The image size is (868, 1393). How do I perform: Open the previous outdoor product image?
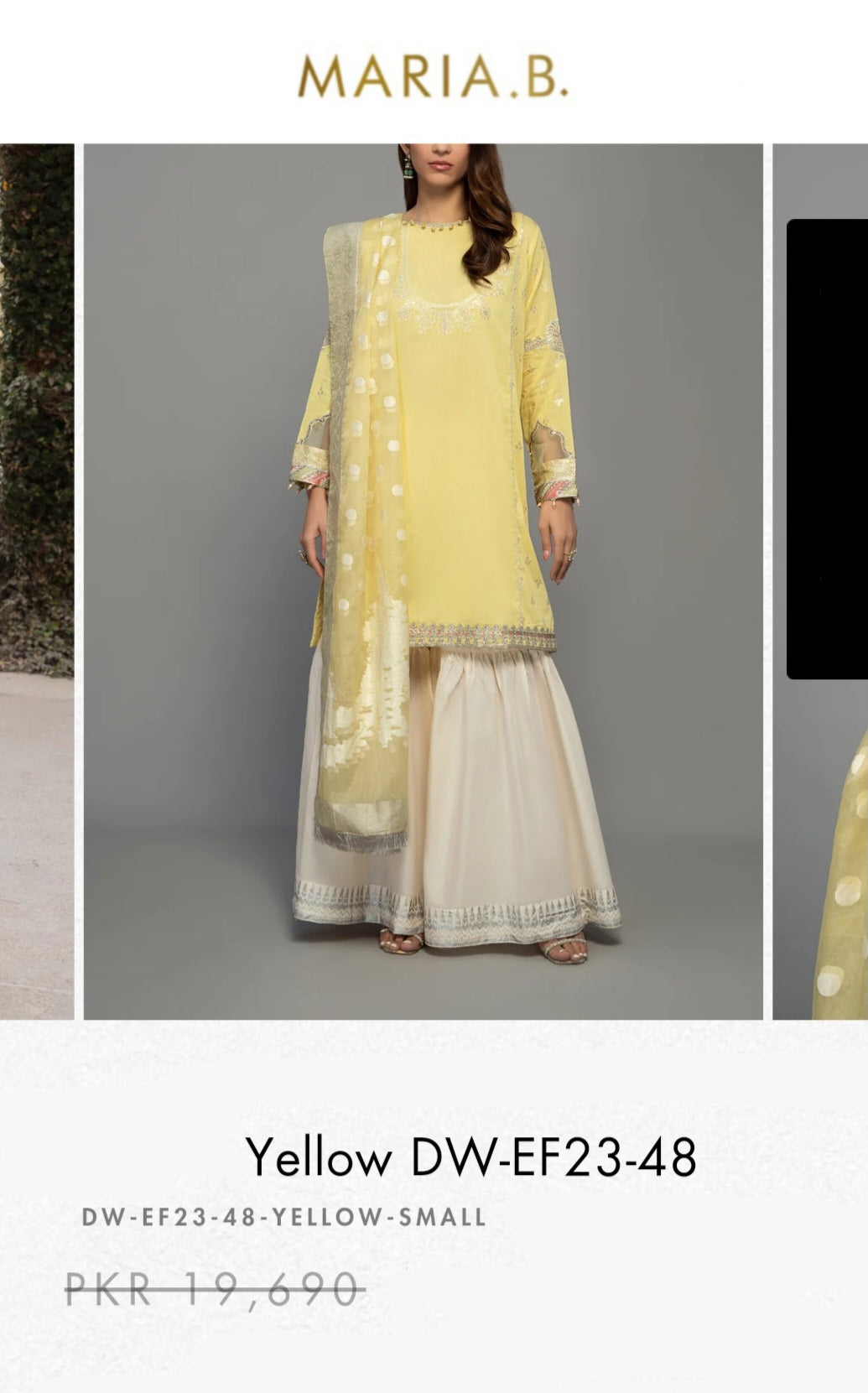37,581
